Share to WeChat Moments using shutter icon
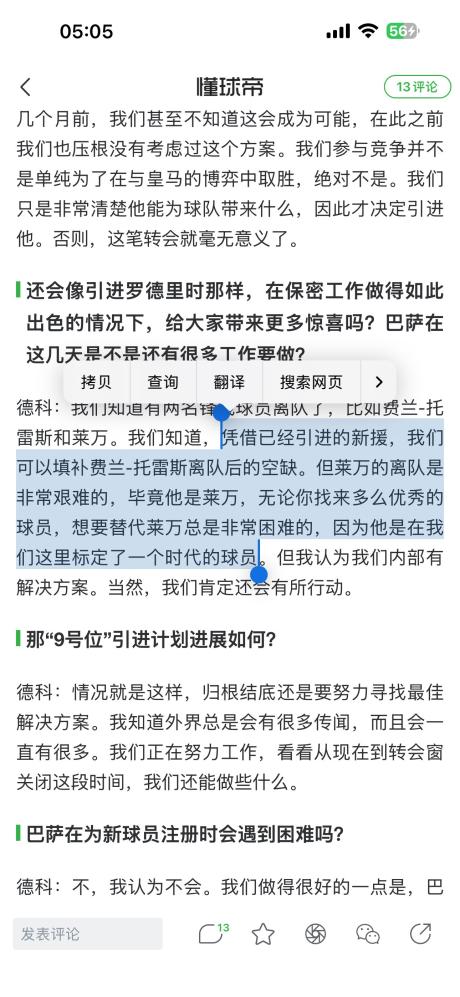The width and height of the screenshot is (460, 997). [316, 933]
